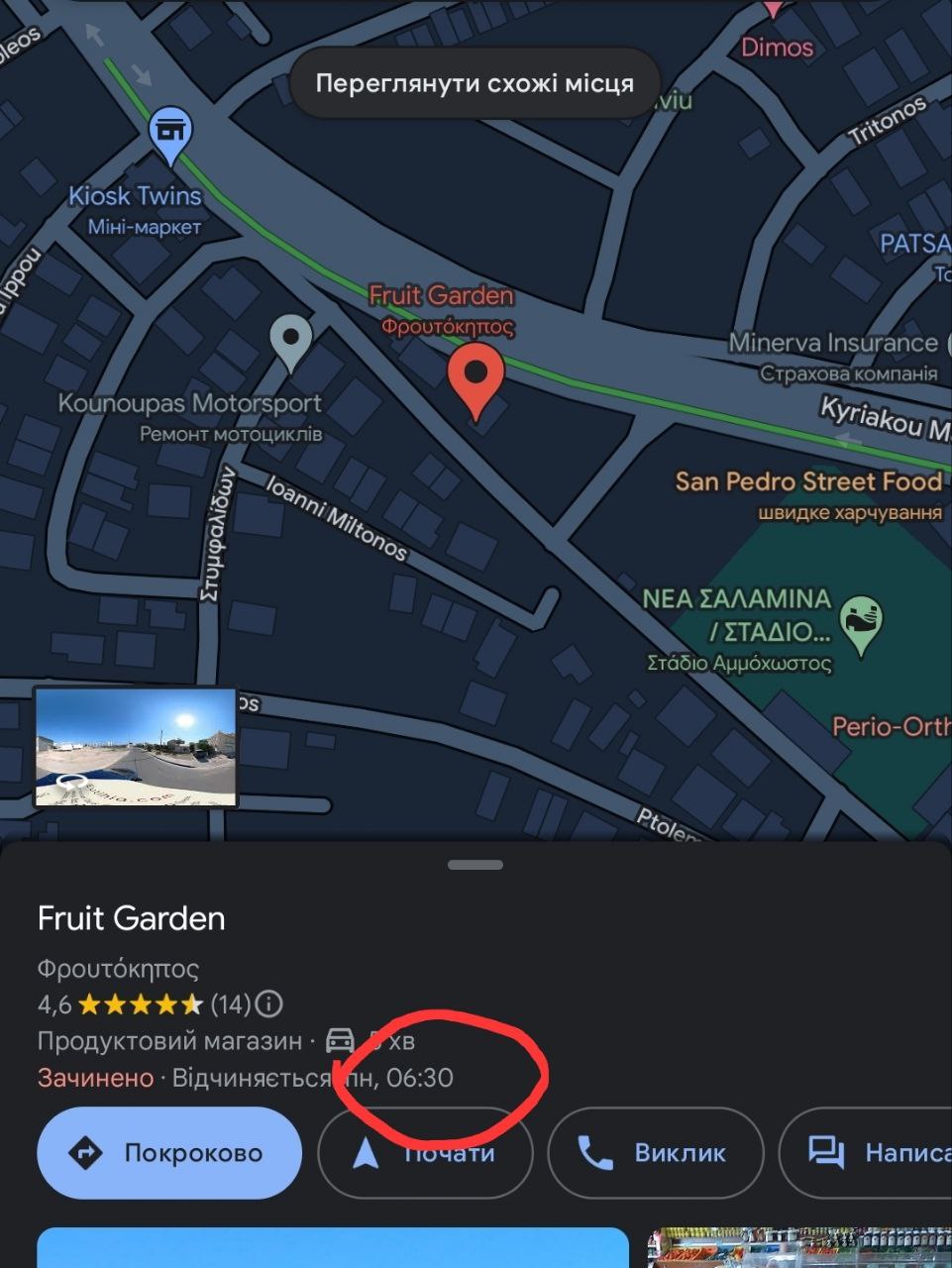Start navigation with the Почати button
The image size is (952, 1268).
pos(425,1153)
